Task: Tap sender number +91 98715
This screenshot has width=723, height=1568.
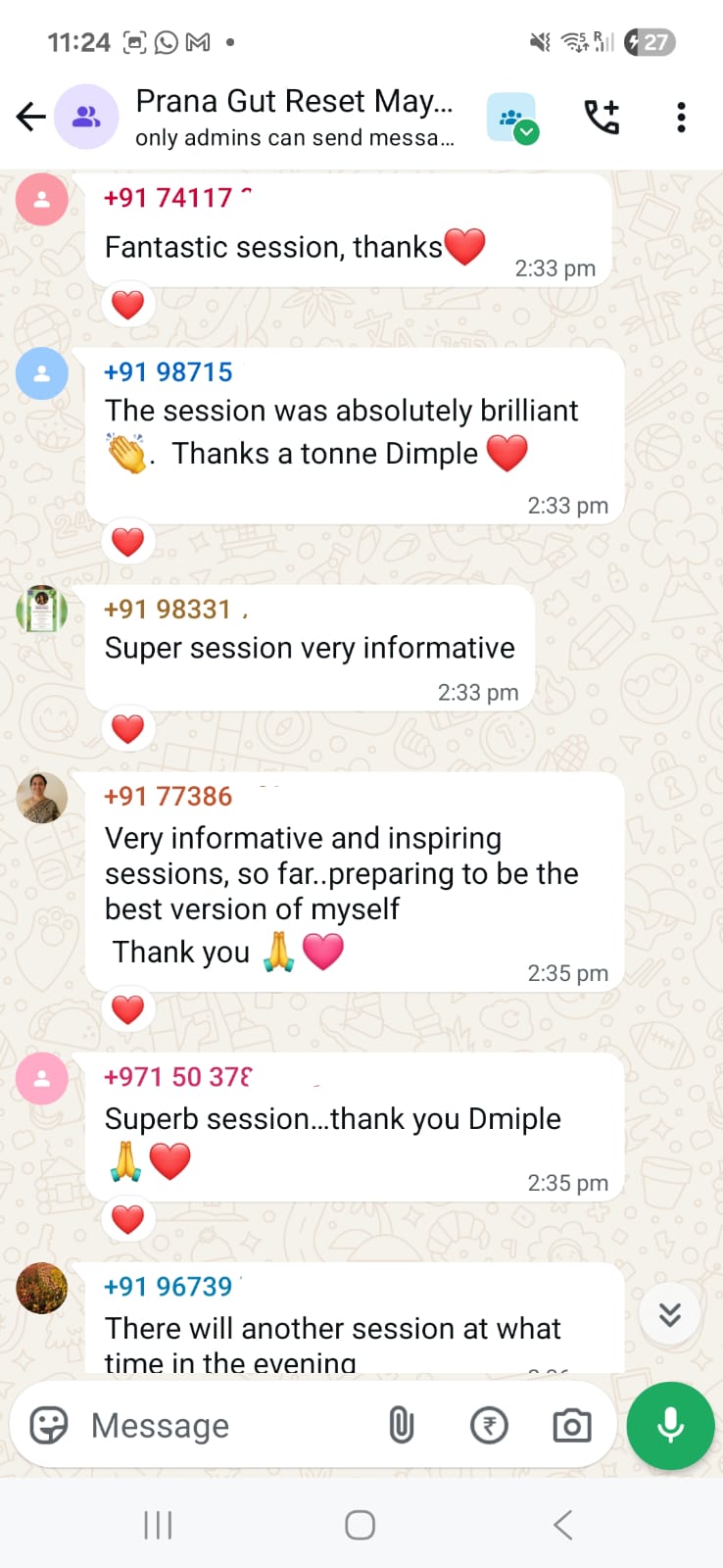Action: click(169, 372)
